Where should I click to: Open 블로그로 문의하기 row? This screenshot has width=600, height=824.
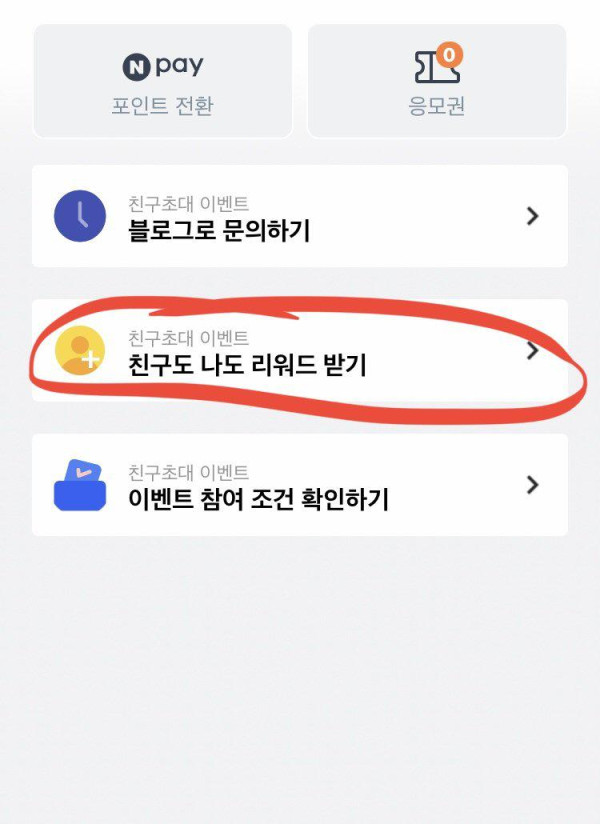(299, 216)
